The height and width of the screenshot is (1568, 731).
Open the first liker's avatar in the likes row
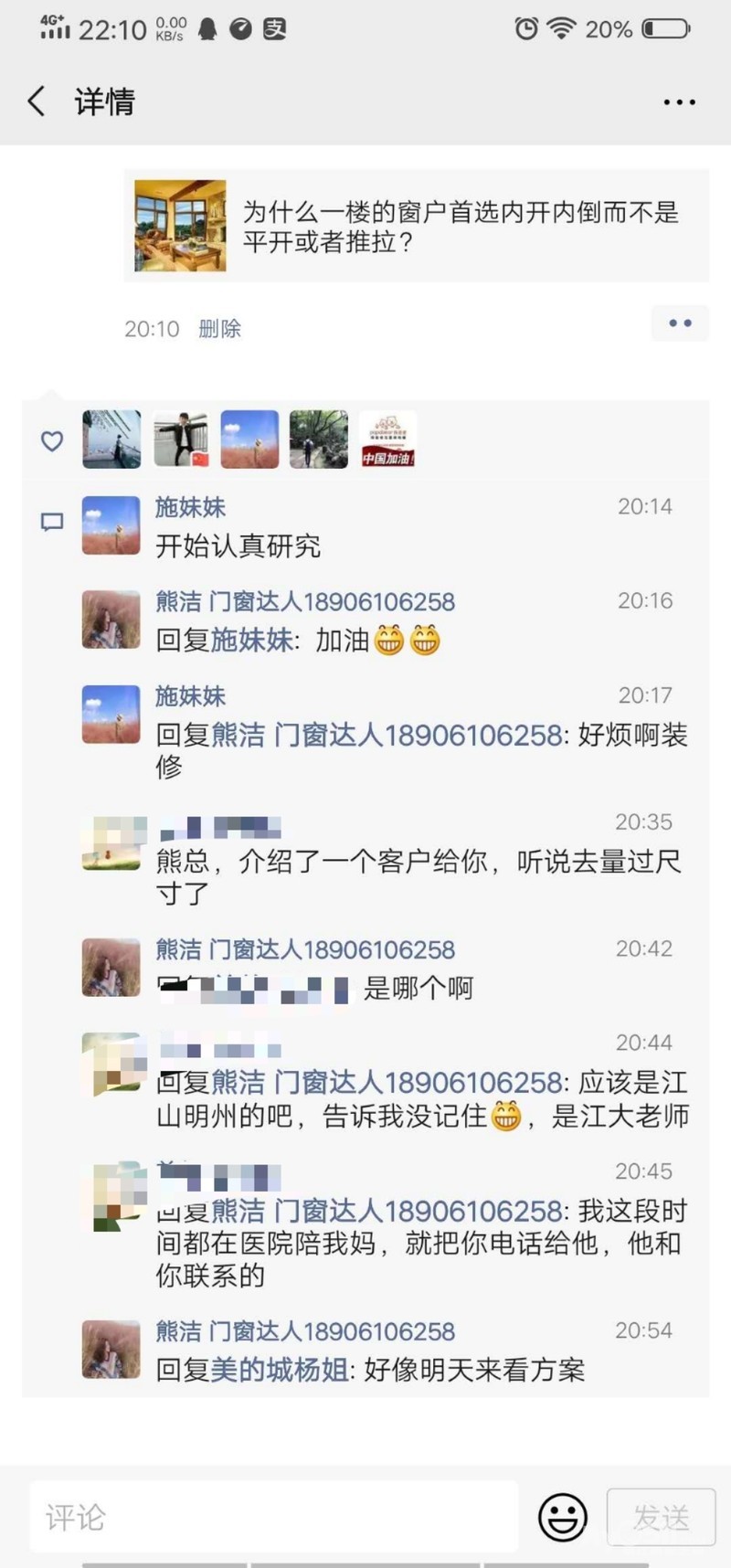[x=111, y=440]
